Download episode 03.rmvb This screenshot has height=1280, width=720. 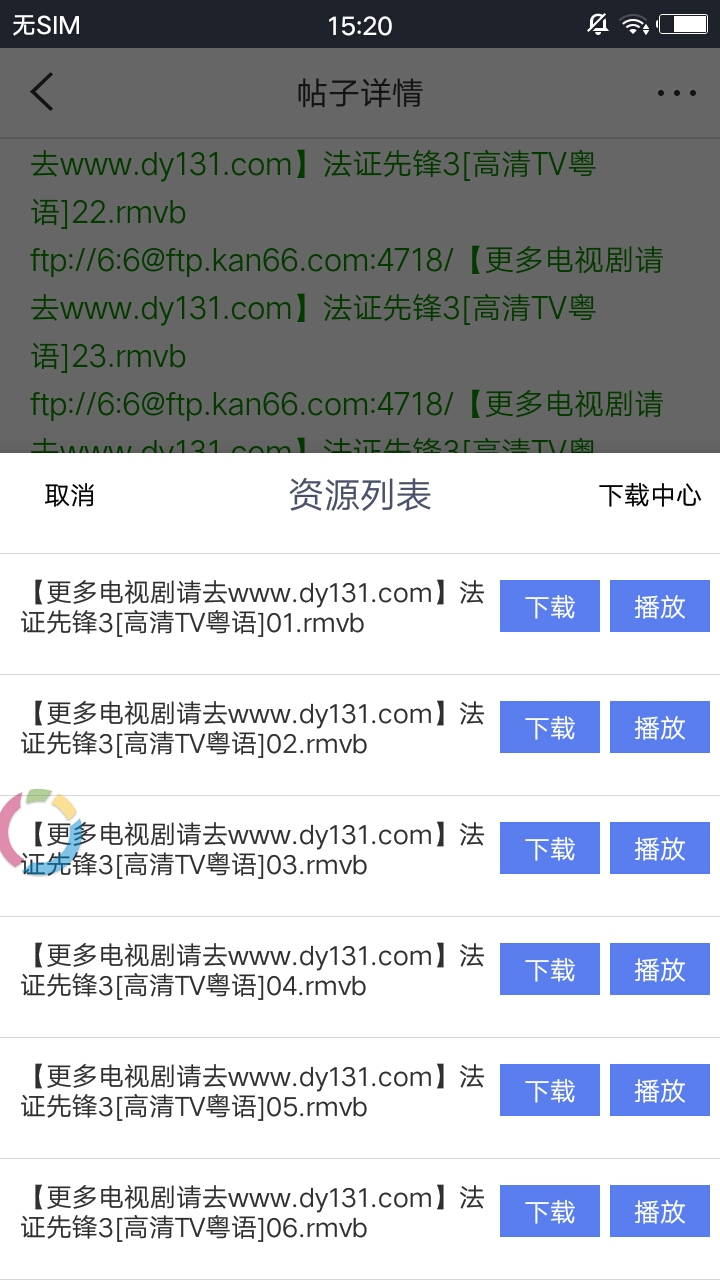[x=550, y=848]
